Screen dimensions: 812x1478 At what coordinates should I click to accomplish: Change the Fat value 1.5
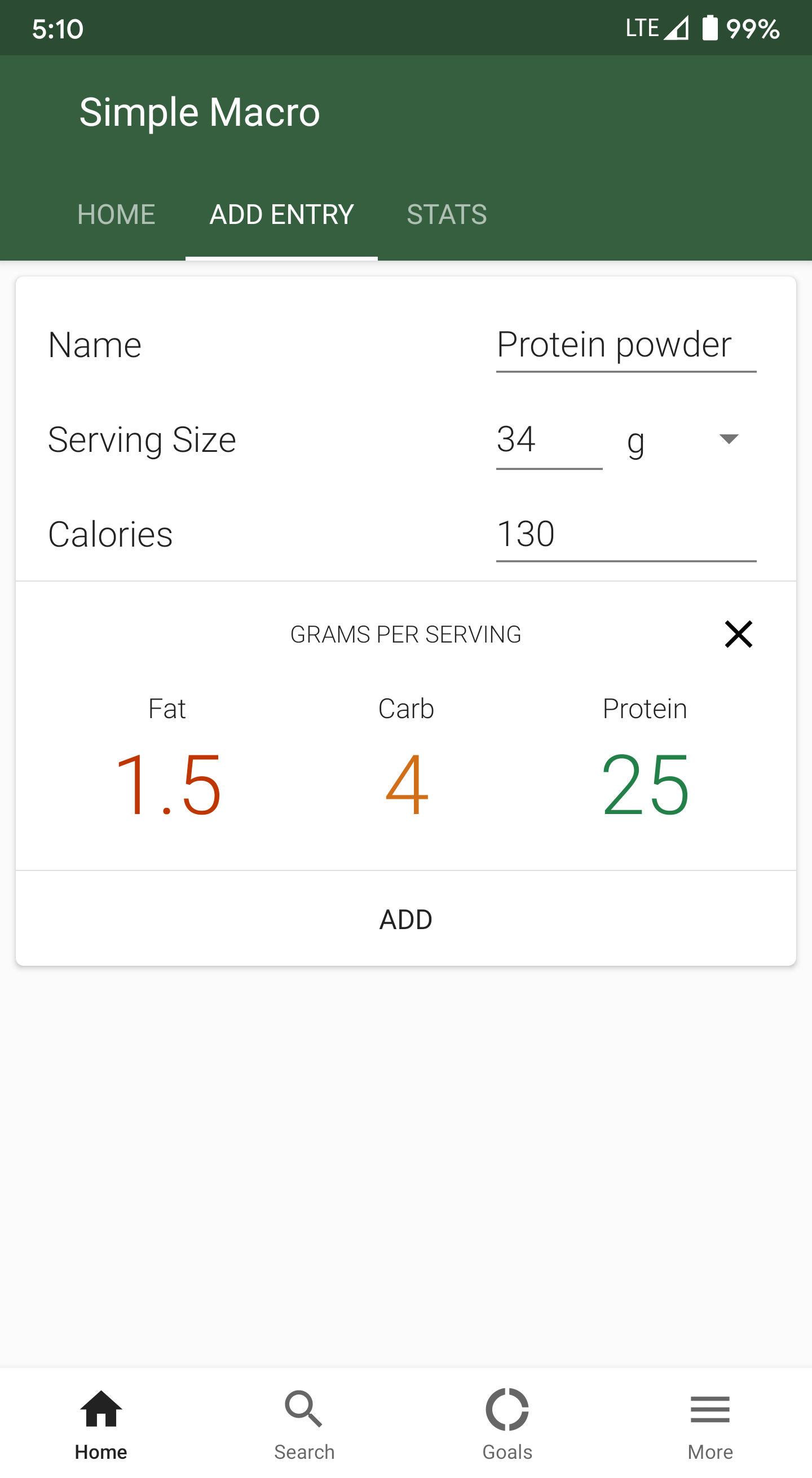[x=167, y=784]
